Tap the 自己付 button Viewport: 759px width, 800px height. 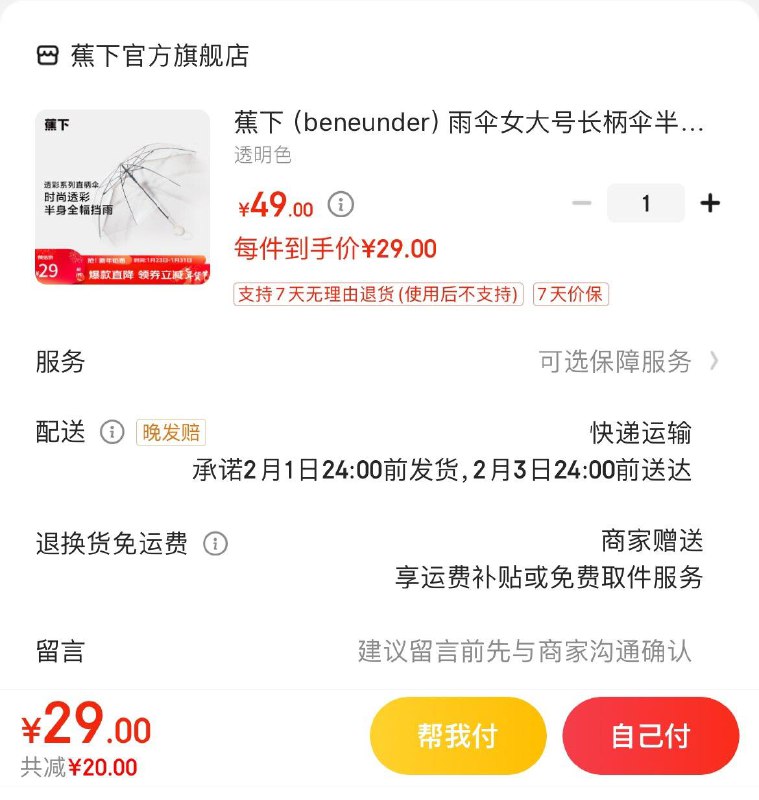point(651,735)
